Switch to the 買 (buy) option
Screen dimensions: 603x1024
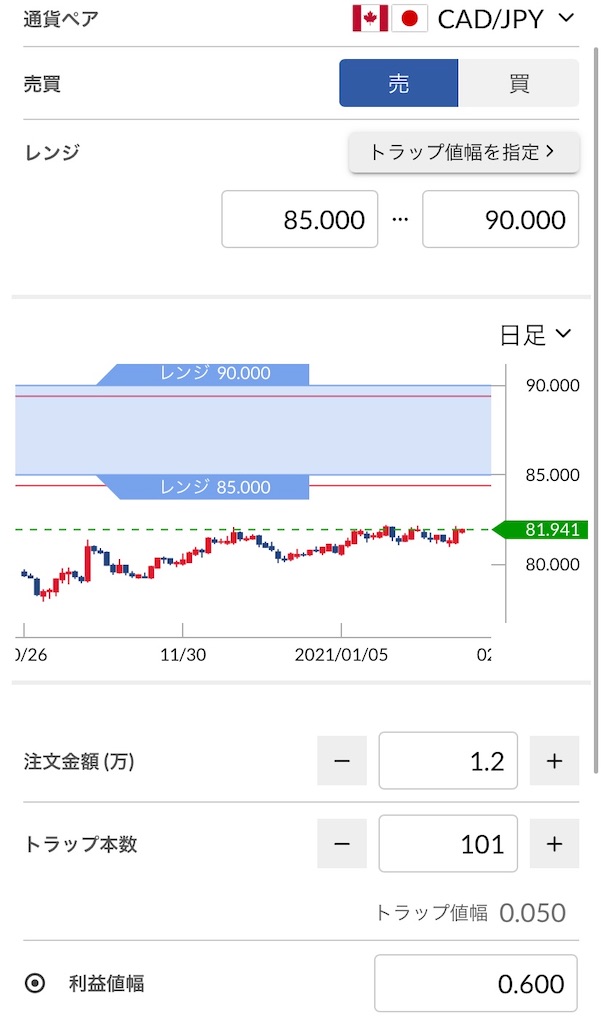click(x=519, y=83)
